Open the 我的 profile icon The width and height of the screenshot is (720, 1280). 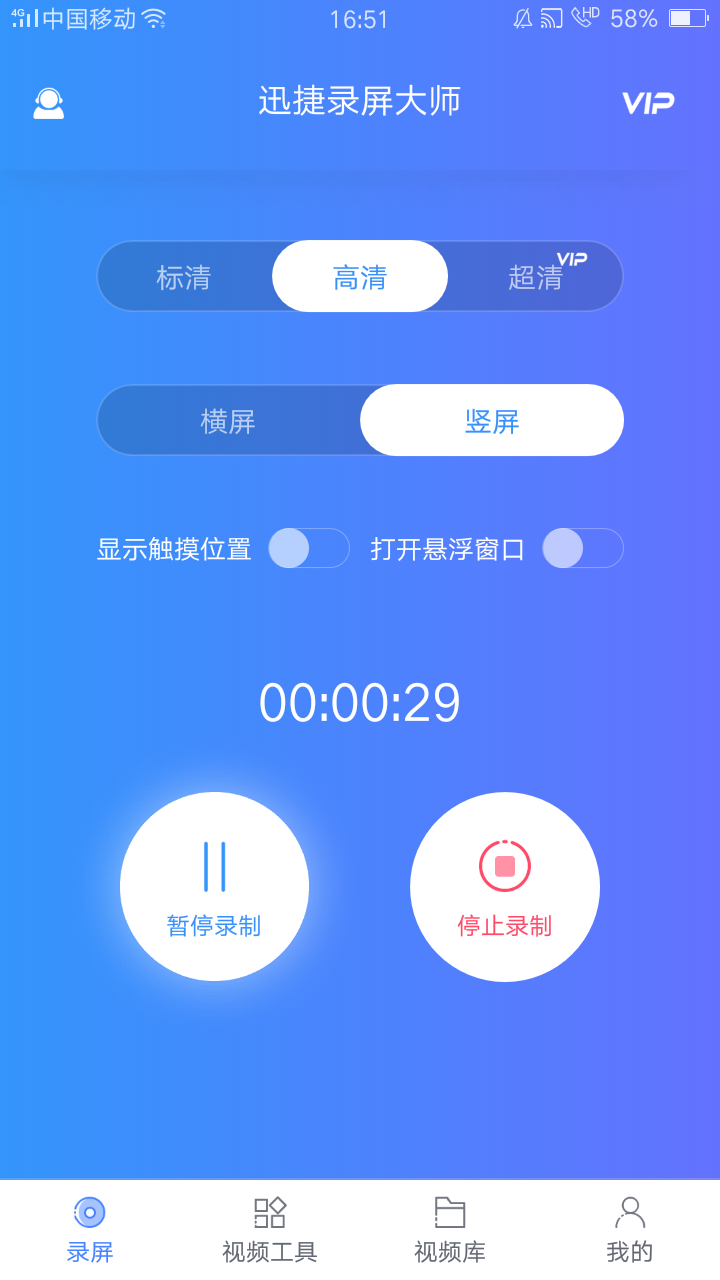(629, 1212)
